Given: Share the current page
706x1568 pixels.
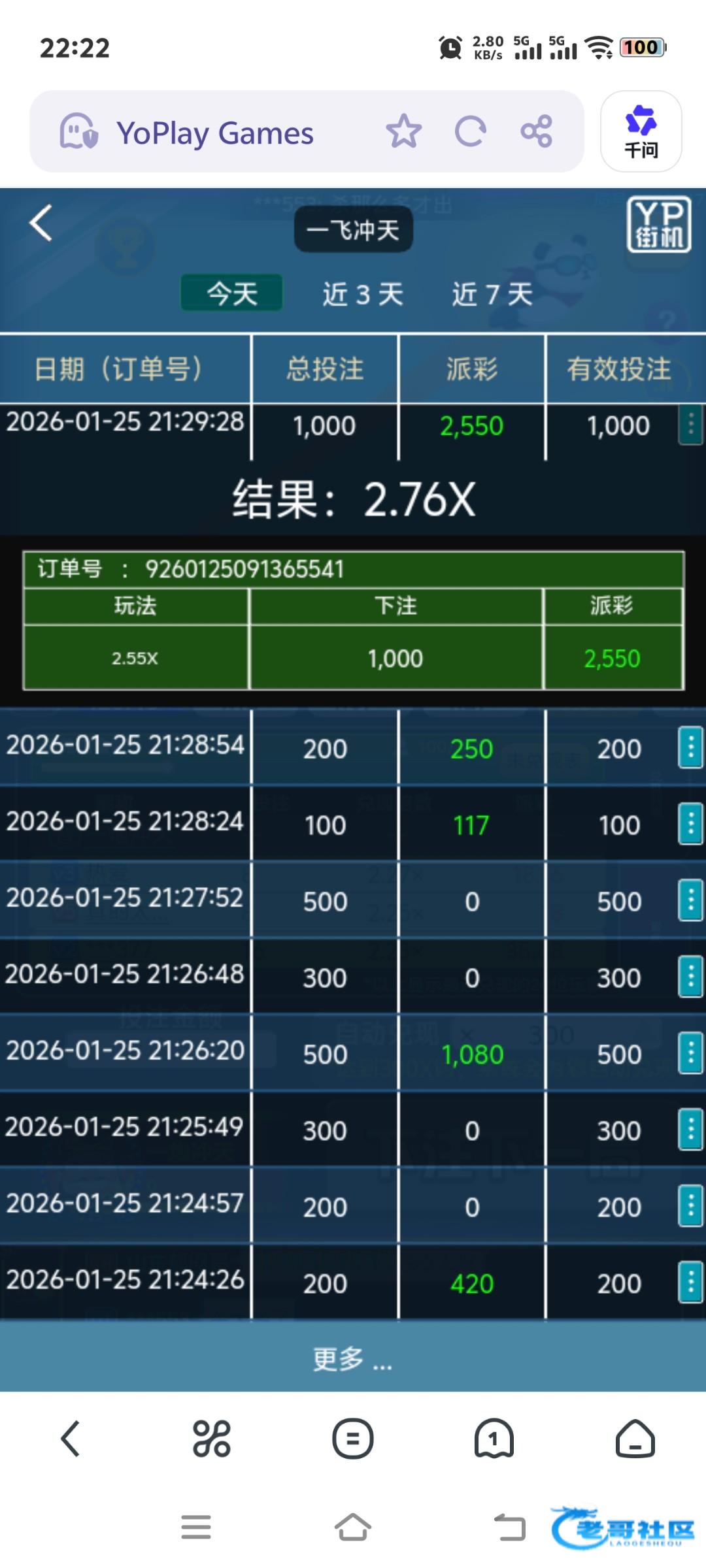Looking at the screenshot, I should click(537, 131).
